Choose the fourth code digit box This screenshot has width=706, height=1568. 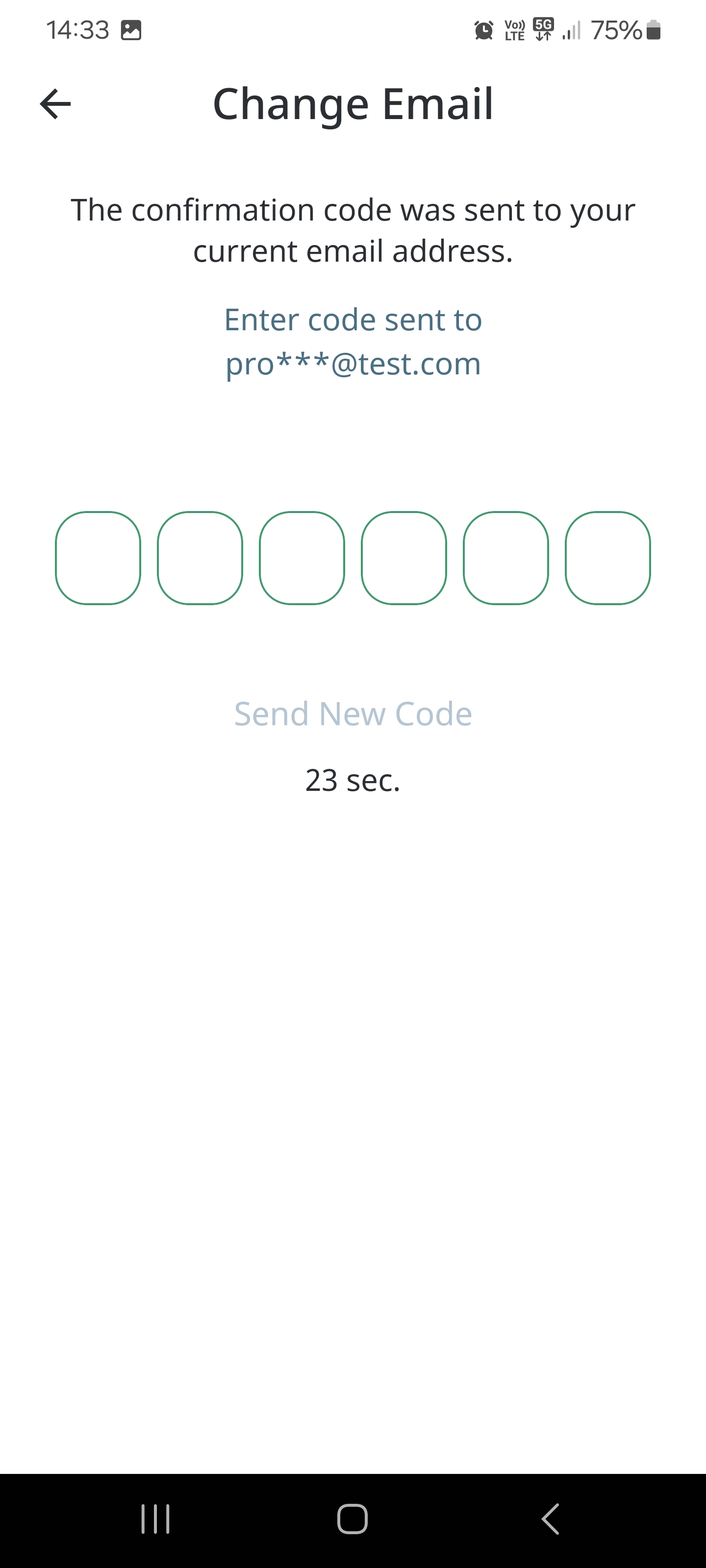[x=404, y=558]
